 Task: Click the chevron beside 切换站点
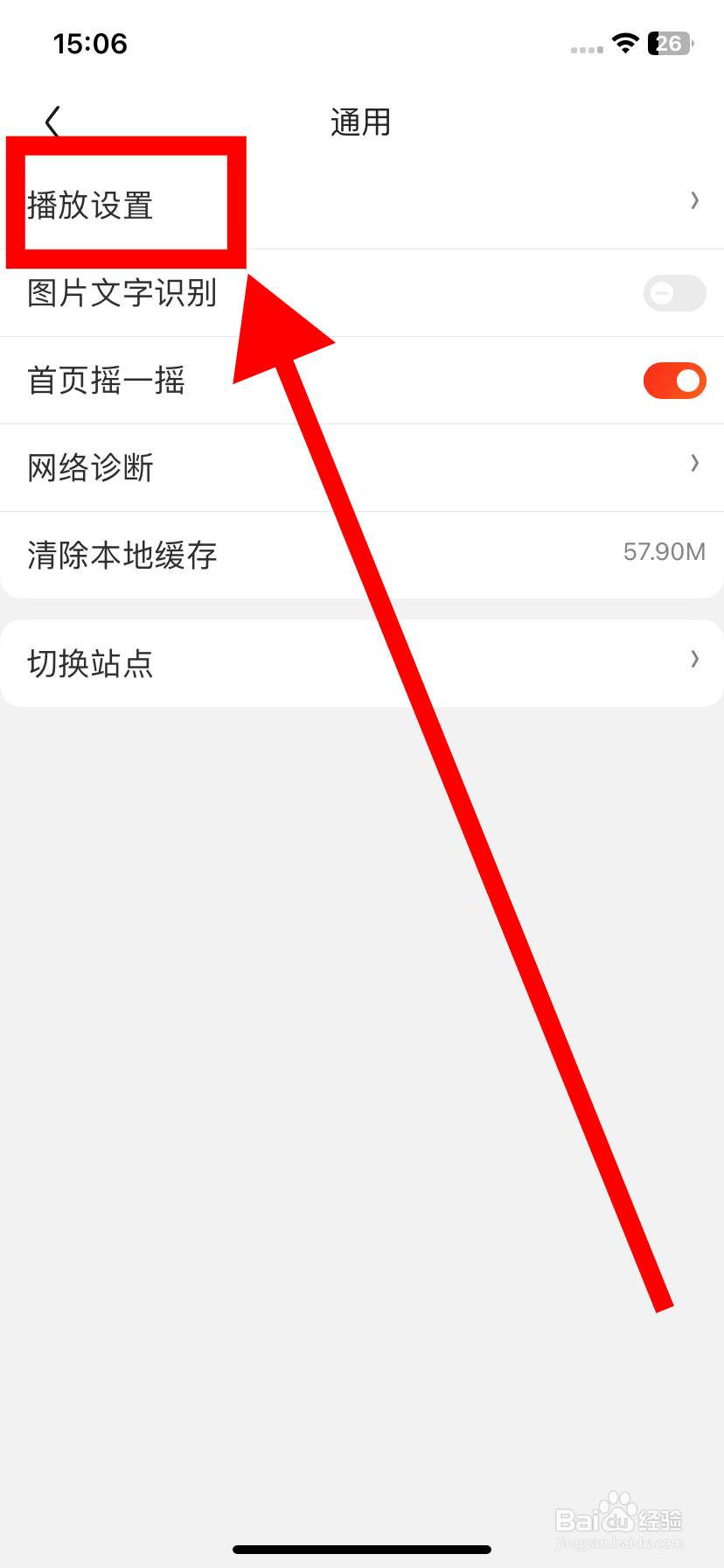694,659
